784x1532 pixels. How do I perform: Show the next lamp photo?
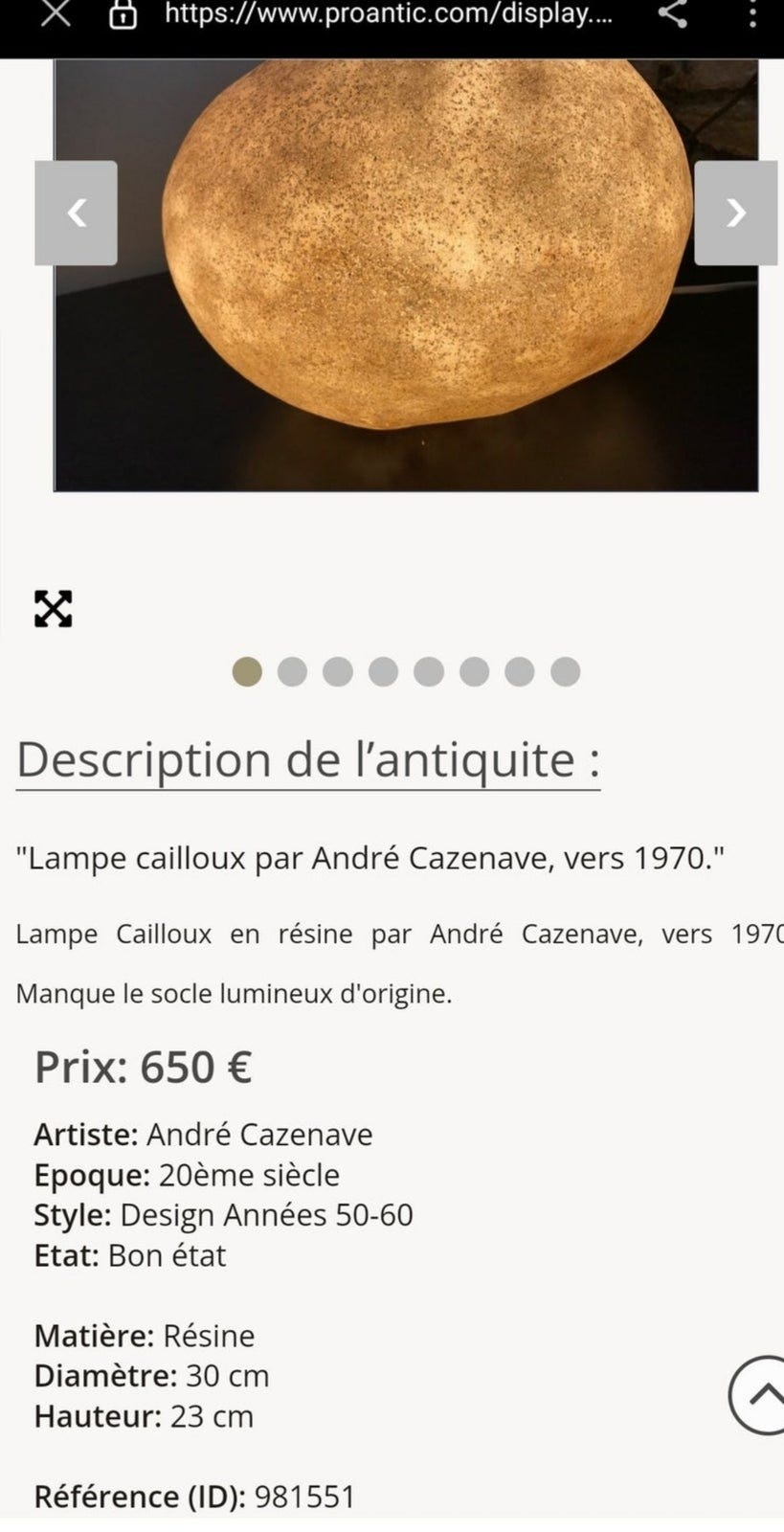coord(735,212)
